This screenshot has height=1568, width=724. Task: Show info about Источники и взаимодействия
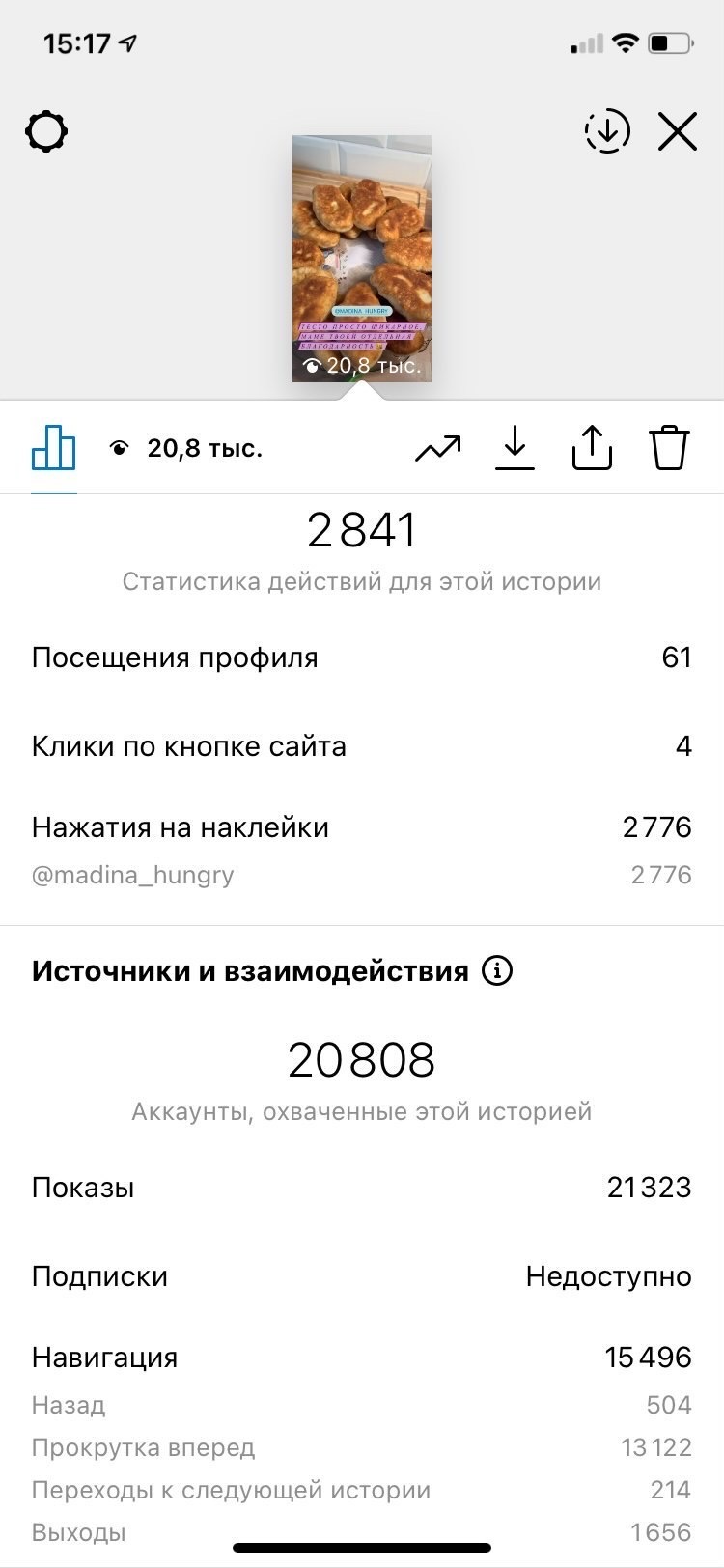(x=497, y=970)
